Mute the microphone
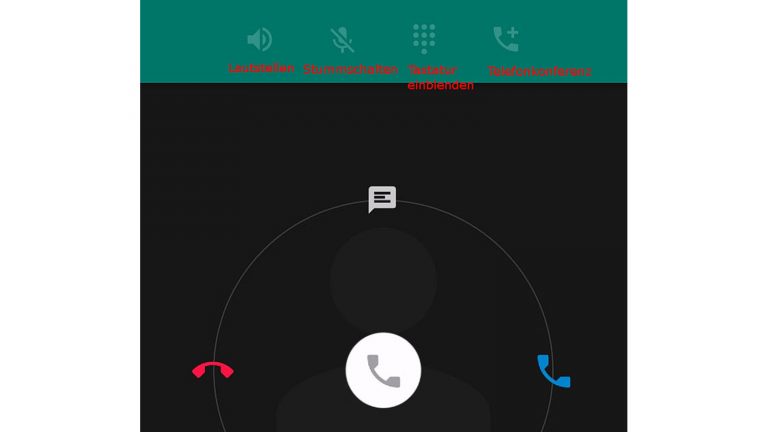 (342, 39)
